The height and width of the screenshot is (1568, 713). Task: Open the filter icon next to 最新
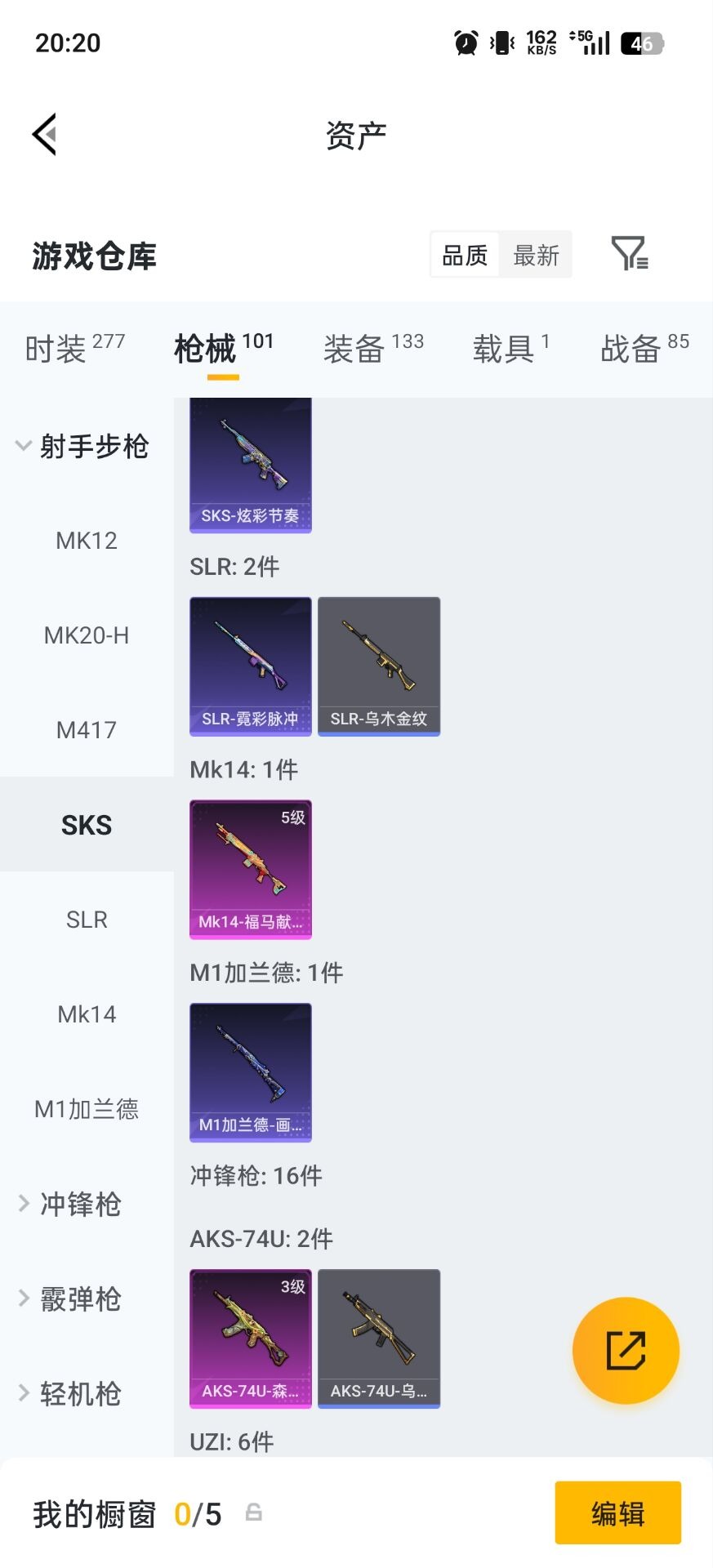pos(628,255)
